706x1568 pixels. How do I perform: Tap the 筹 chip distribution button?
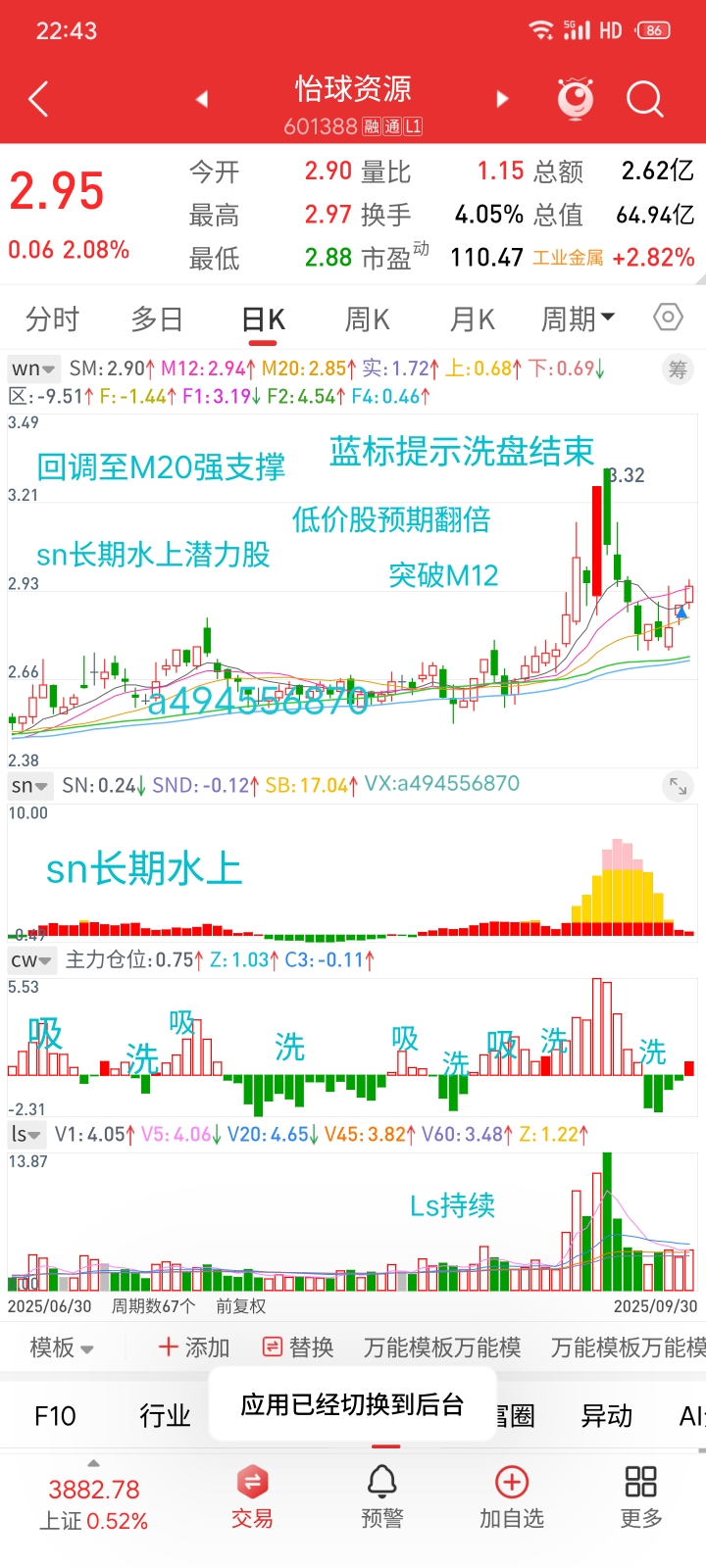coord(678,369)
